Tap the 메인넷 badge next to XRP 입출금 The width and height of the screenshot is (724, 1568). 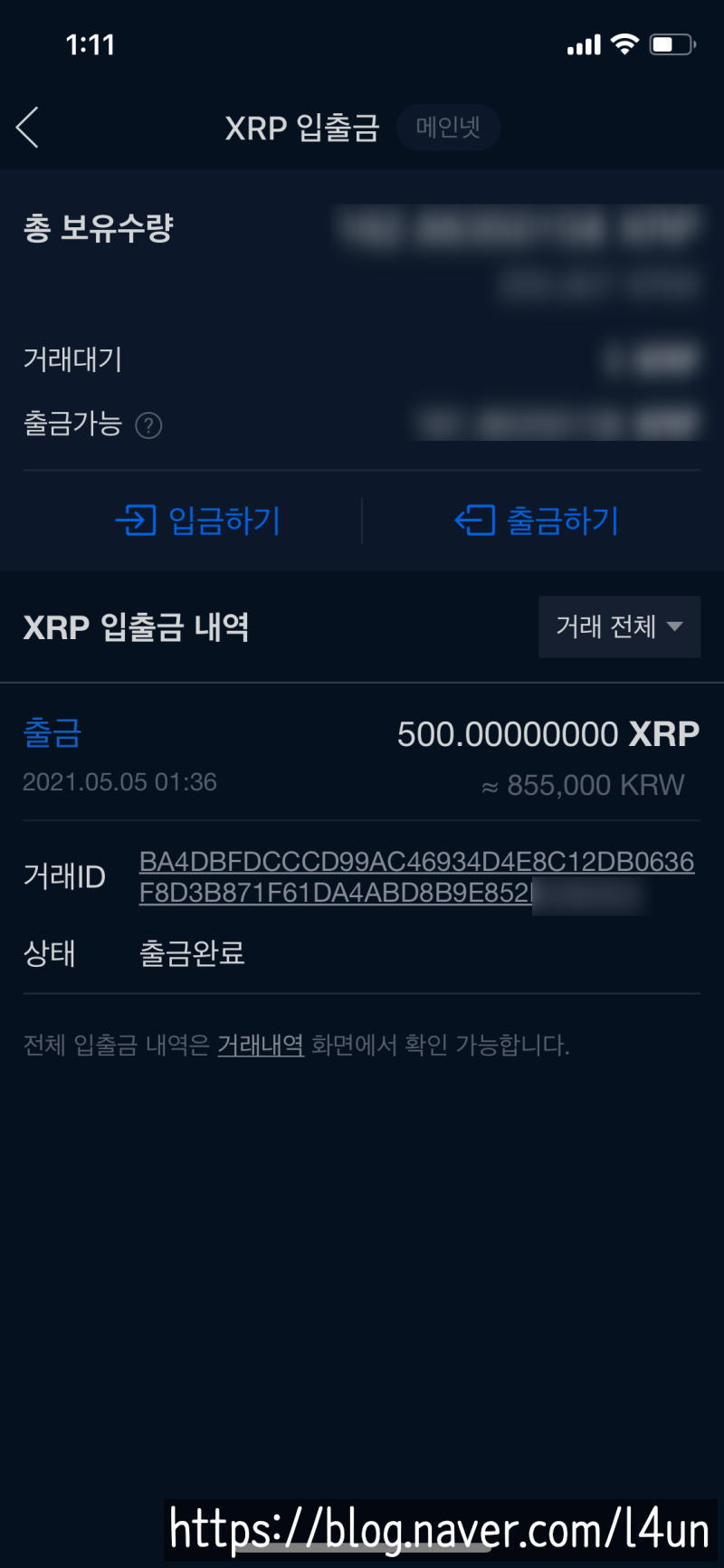tap(448, 127)
